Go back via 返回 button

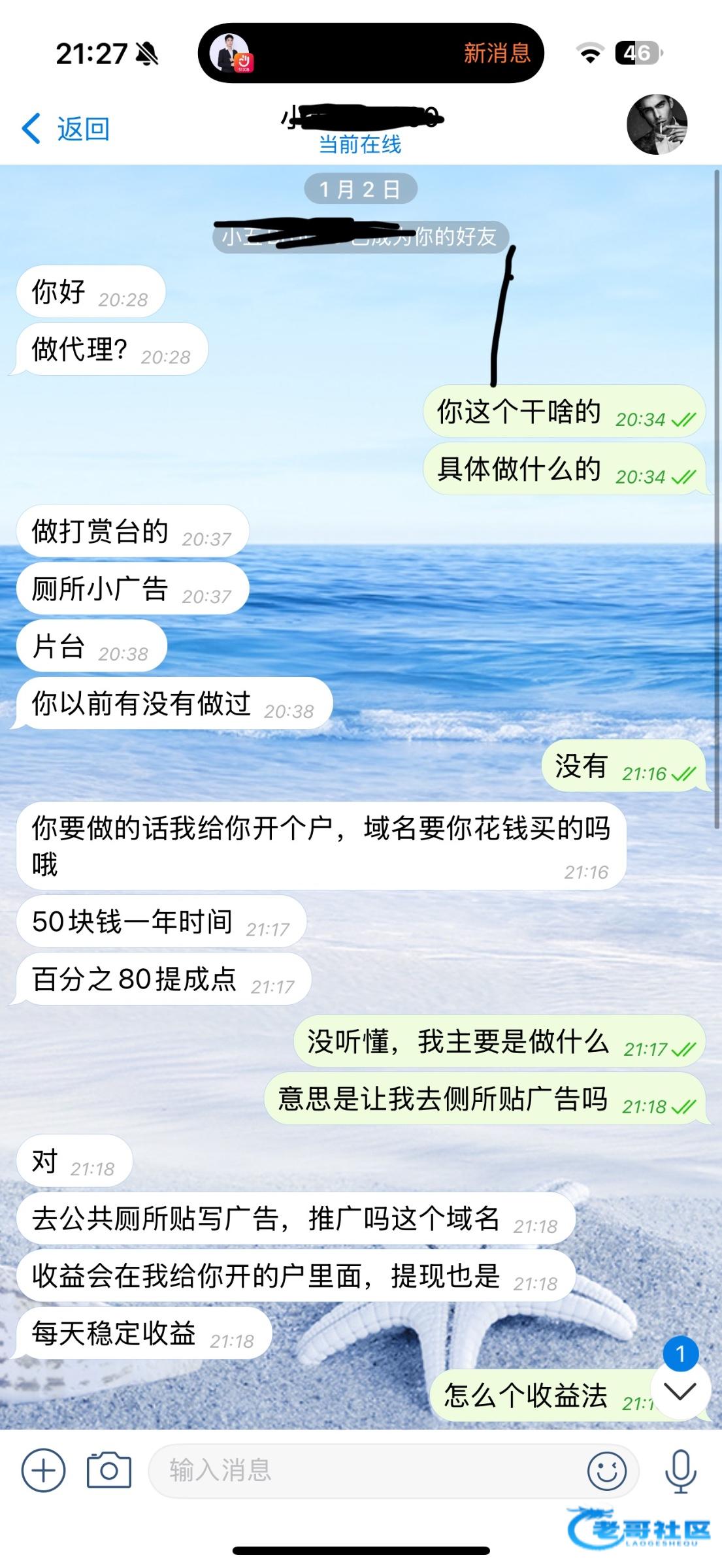point(65,128)
